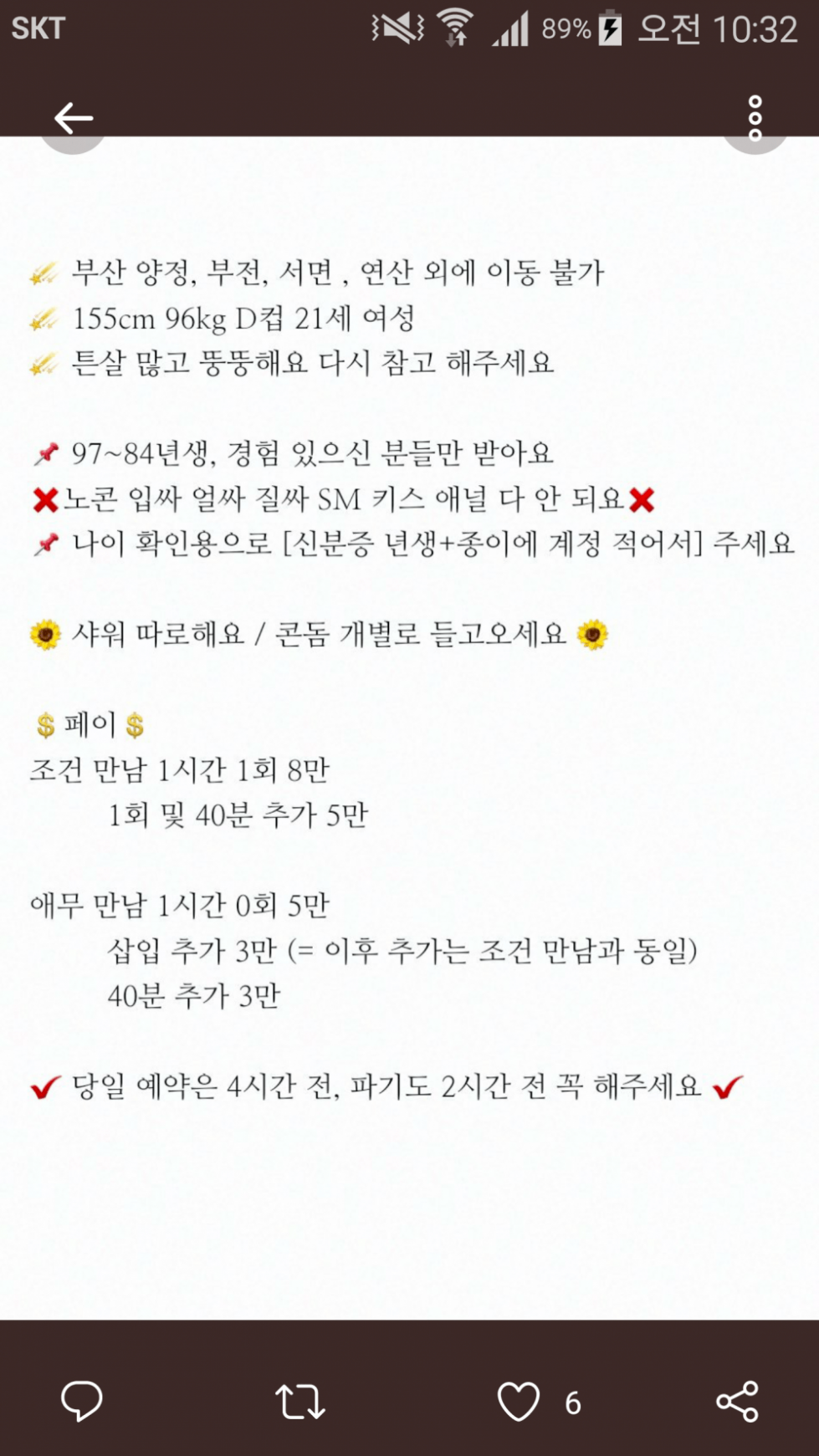Image resolution: width=819 pixels, height=1456 pixels.
Task: Go back using the top-left arrow
Action: coord(74,118)
